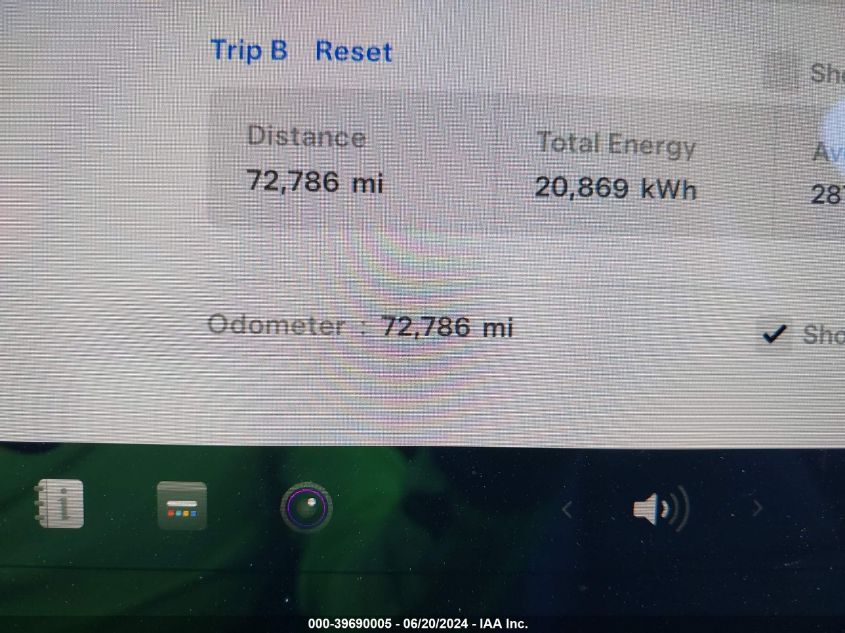Uncheck the checked box beside the Odometer row
Viewport: 845px width, 633px height.
coord(773,334)
